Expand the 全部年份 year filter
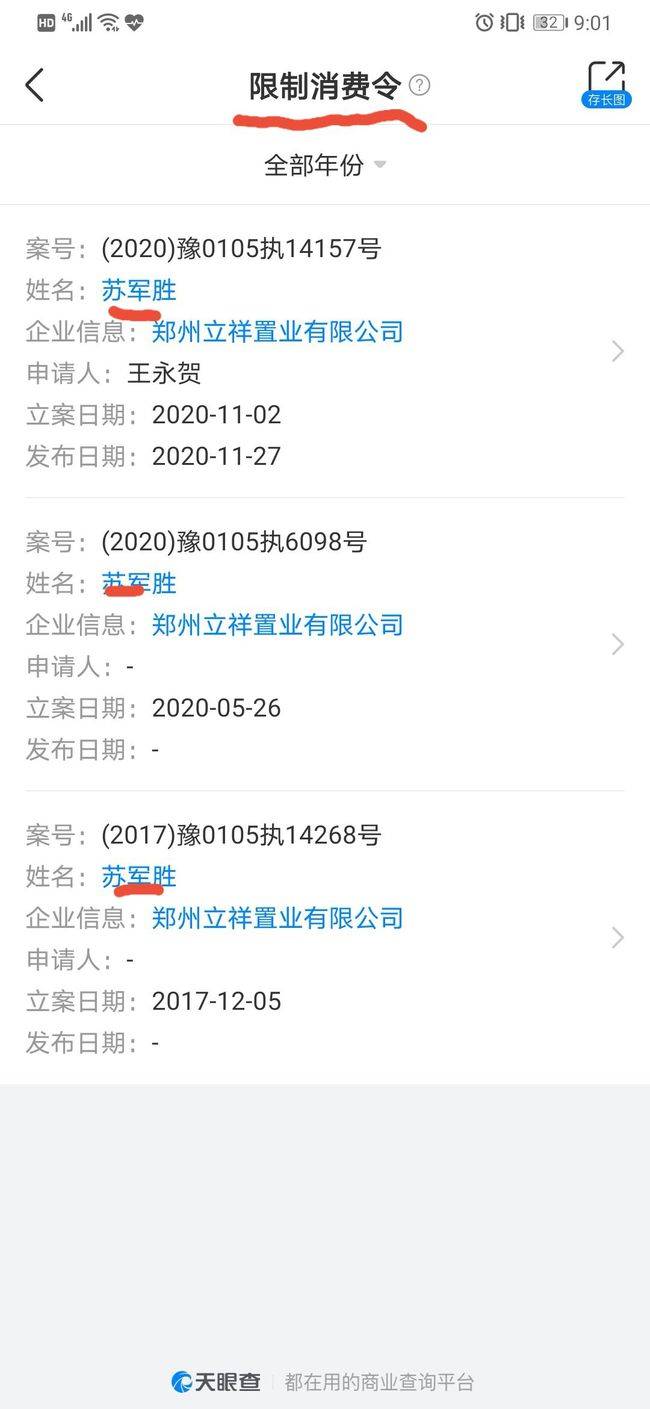This screenshot has width=650, height=1409. [x=325, y=165]
